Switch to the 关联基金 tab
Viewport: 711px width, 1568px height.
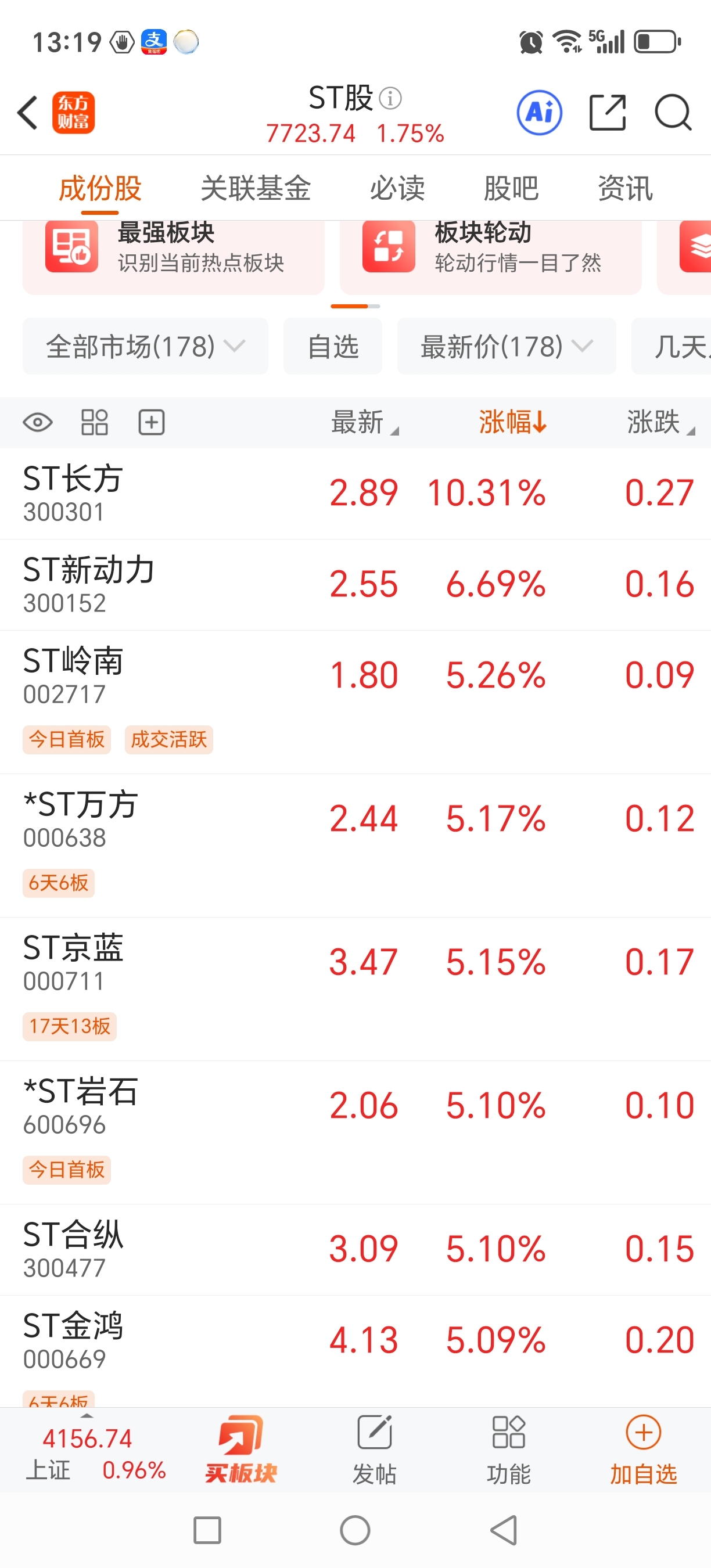(x=256, y=188)
